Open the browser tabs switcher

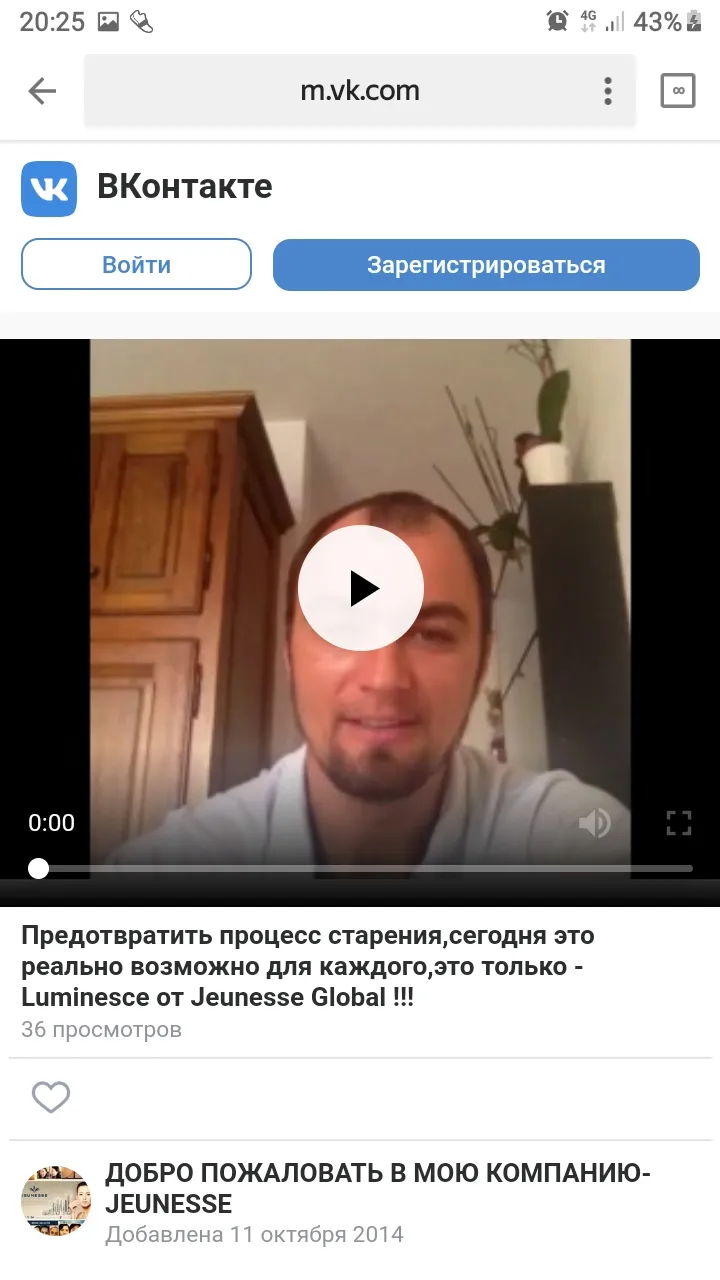678,91
